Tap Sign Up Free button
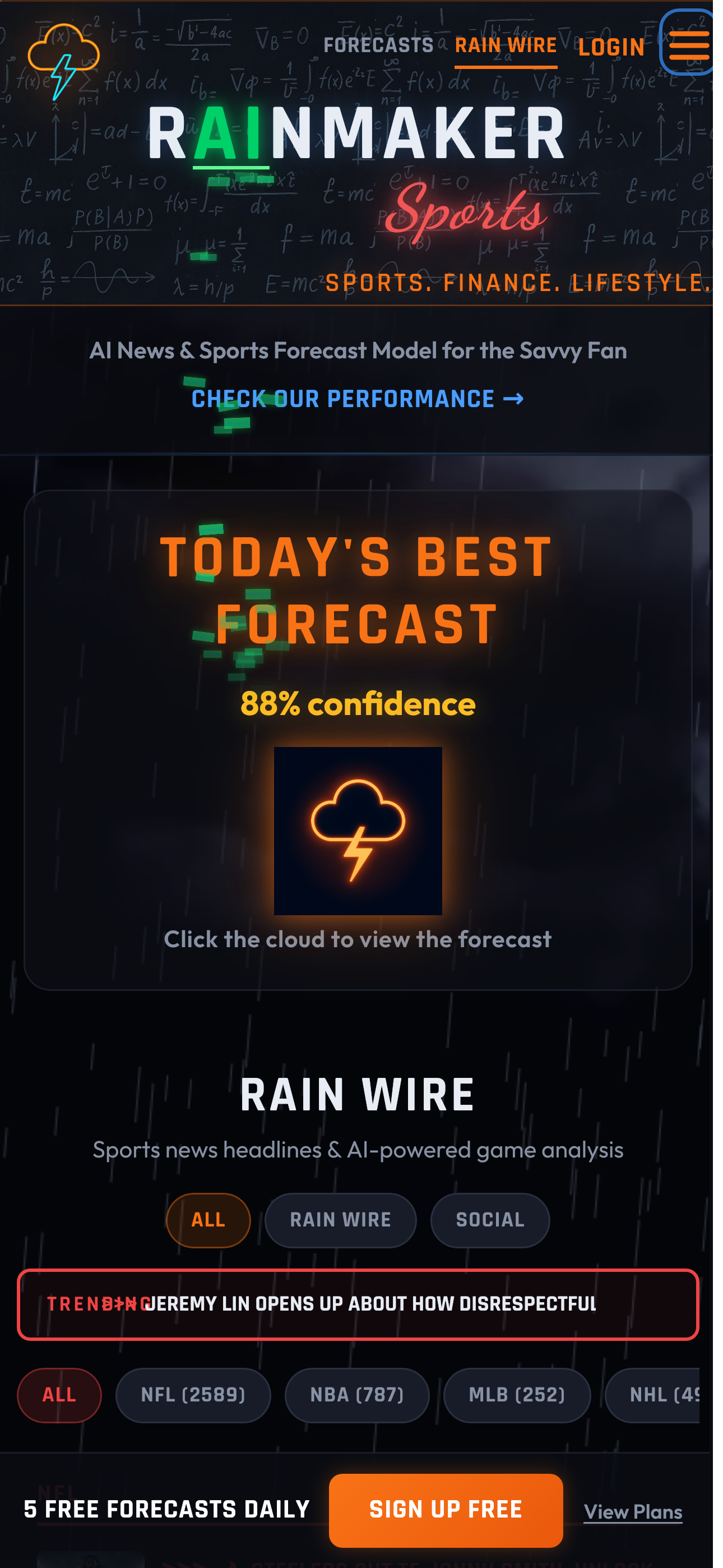 (x=446, y=1510)
